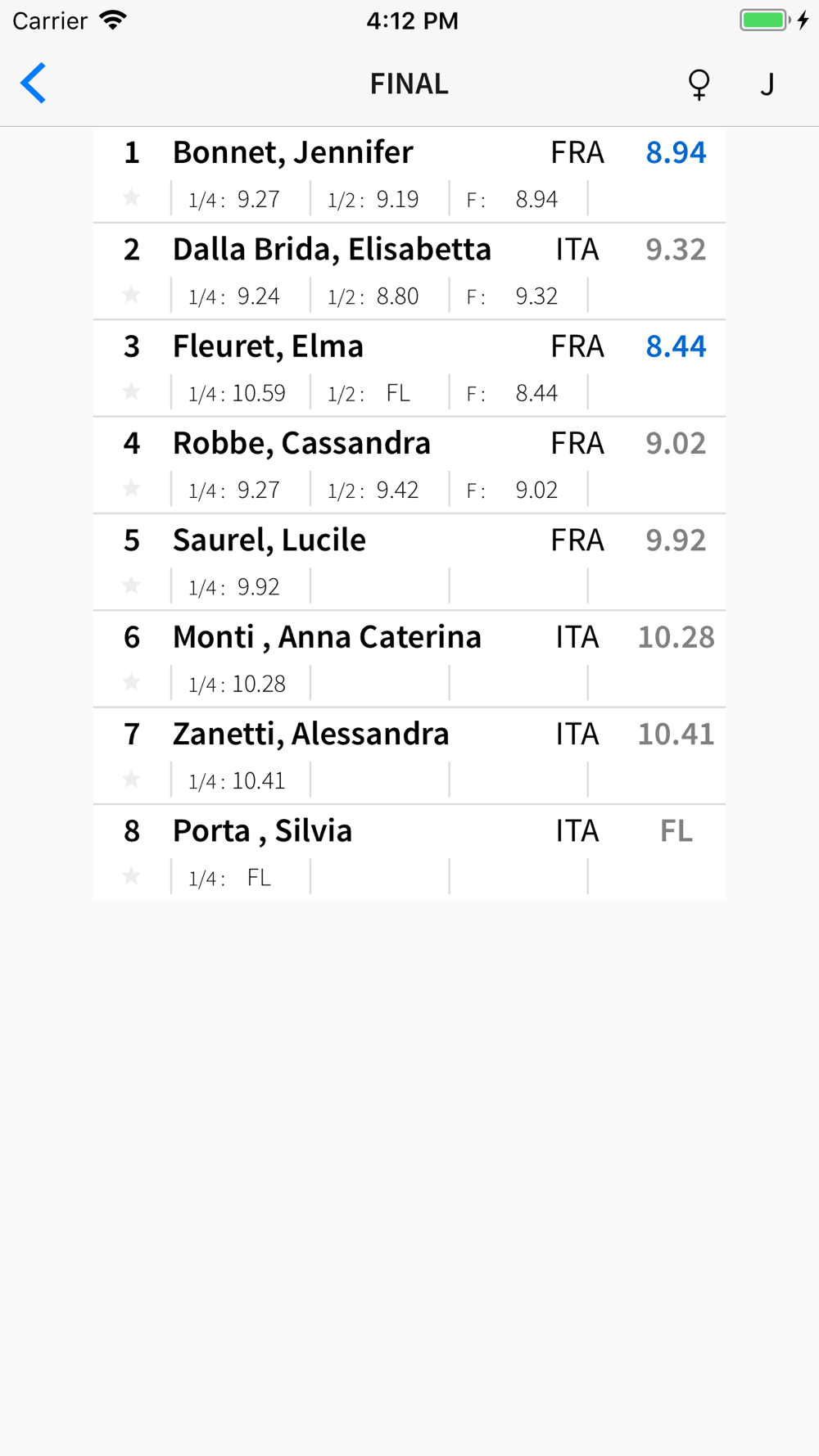The width and height of the screenshot is (819, 1456).
Task: Open Dalla Brida, Elisabetta's row
Action: pos(409,271)
